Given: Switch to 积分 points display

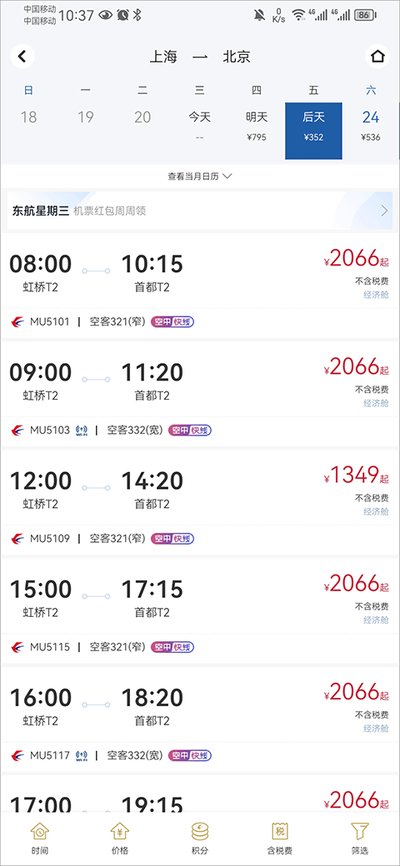Looking at the screenshot, I should pyautogui.click(x=200, y=838).
